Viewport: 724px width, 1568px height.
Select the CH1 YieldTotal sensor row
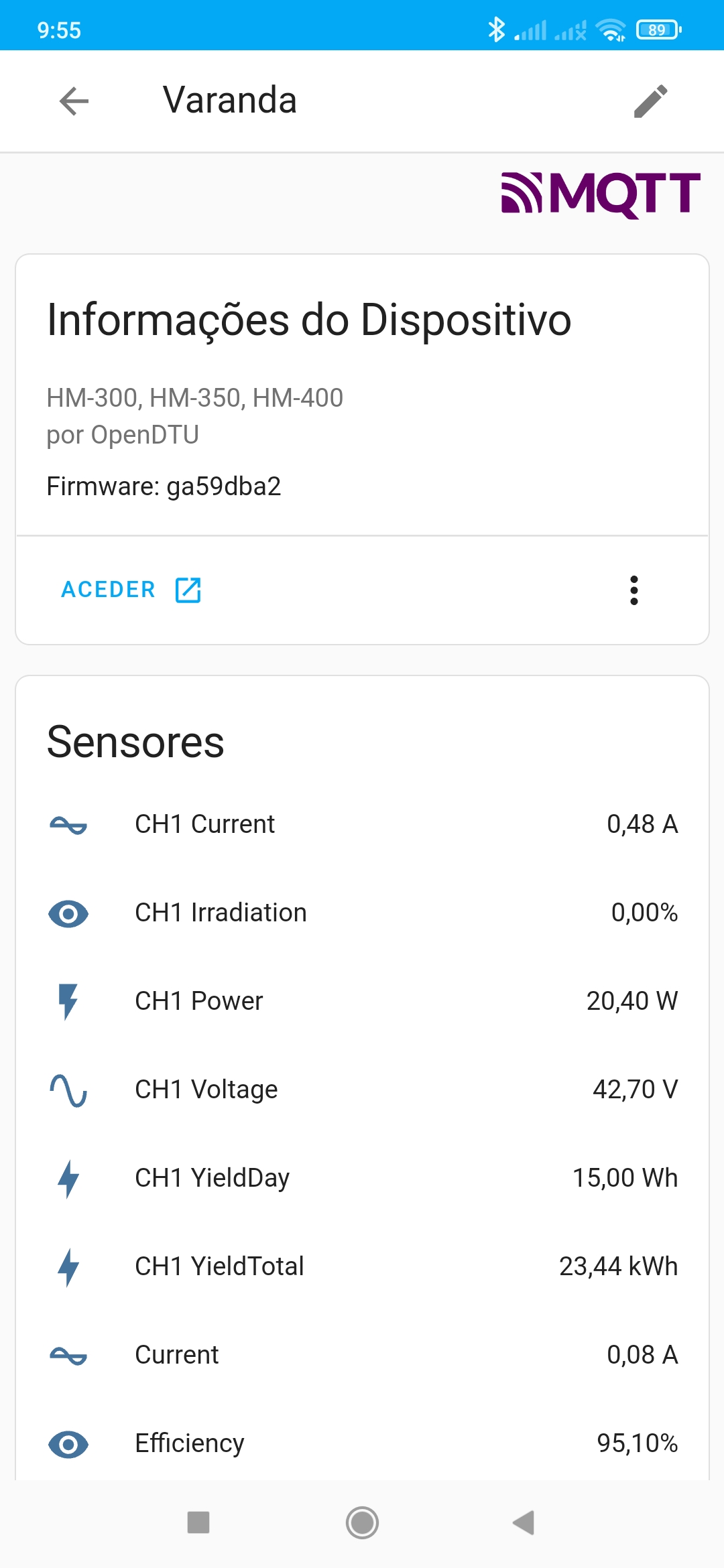click(362, 1266)
